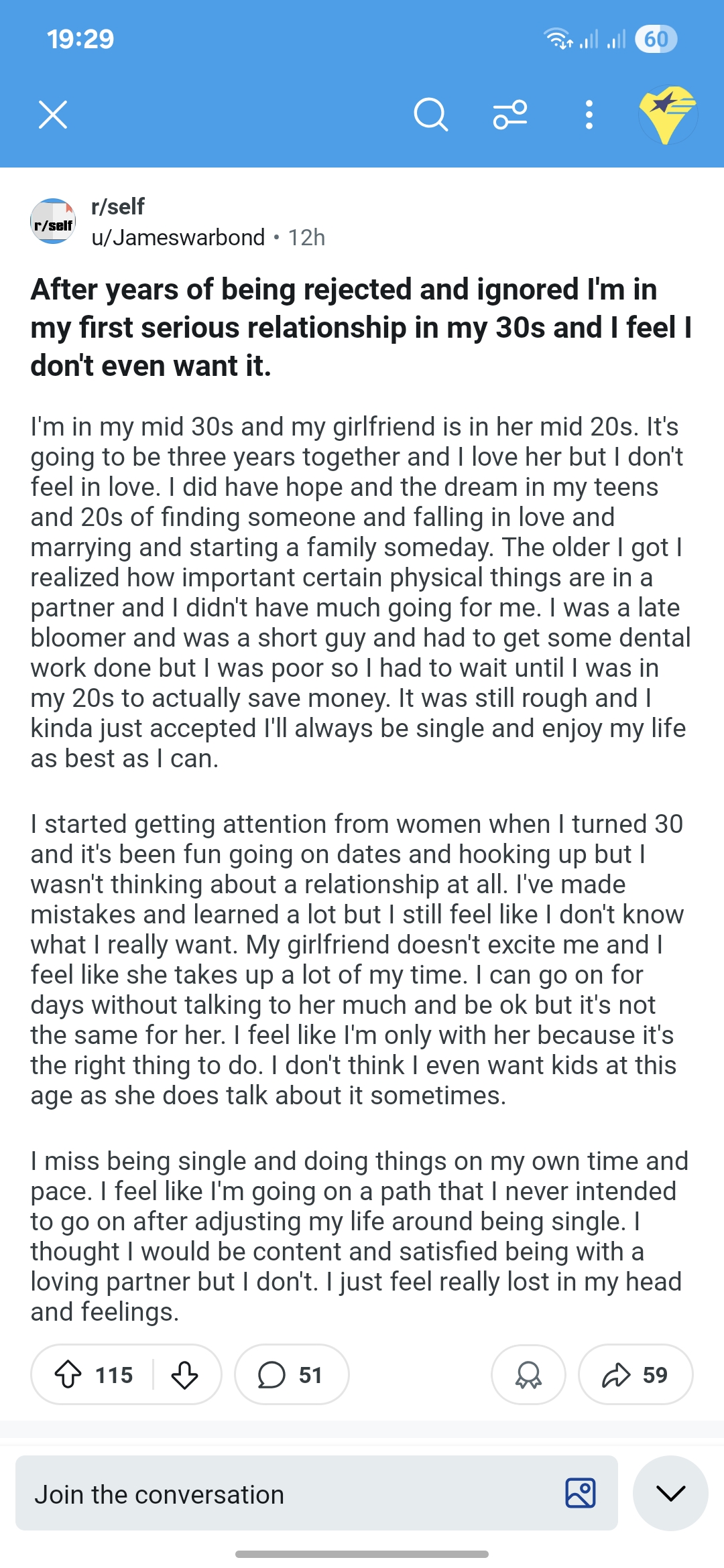Upvote this post
The width and height of the screenshot is (724, 1568).
coord(68,1375)
